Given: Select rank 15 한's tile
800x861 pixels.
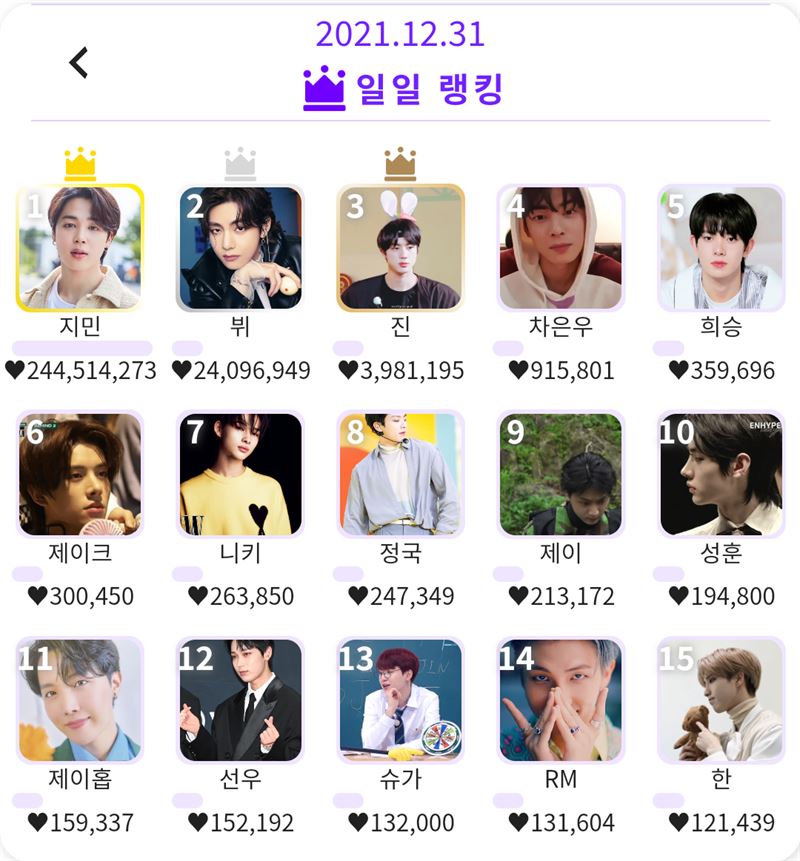Looking at the screenshot, I should click(720, 700).
